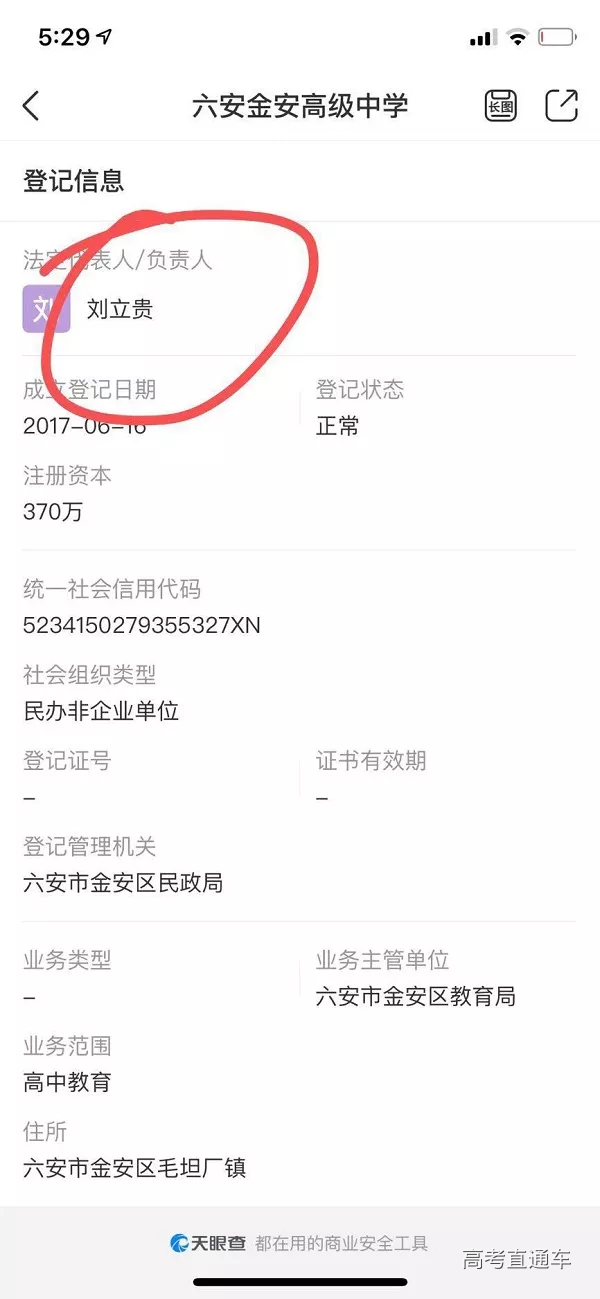The height and width of the screenshot is (1299, 600).
Task: Share this 六安金安高级中学 page
Action: (561, 106)
